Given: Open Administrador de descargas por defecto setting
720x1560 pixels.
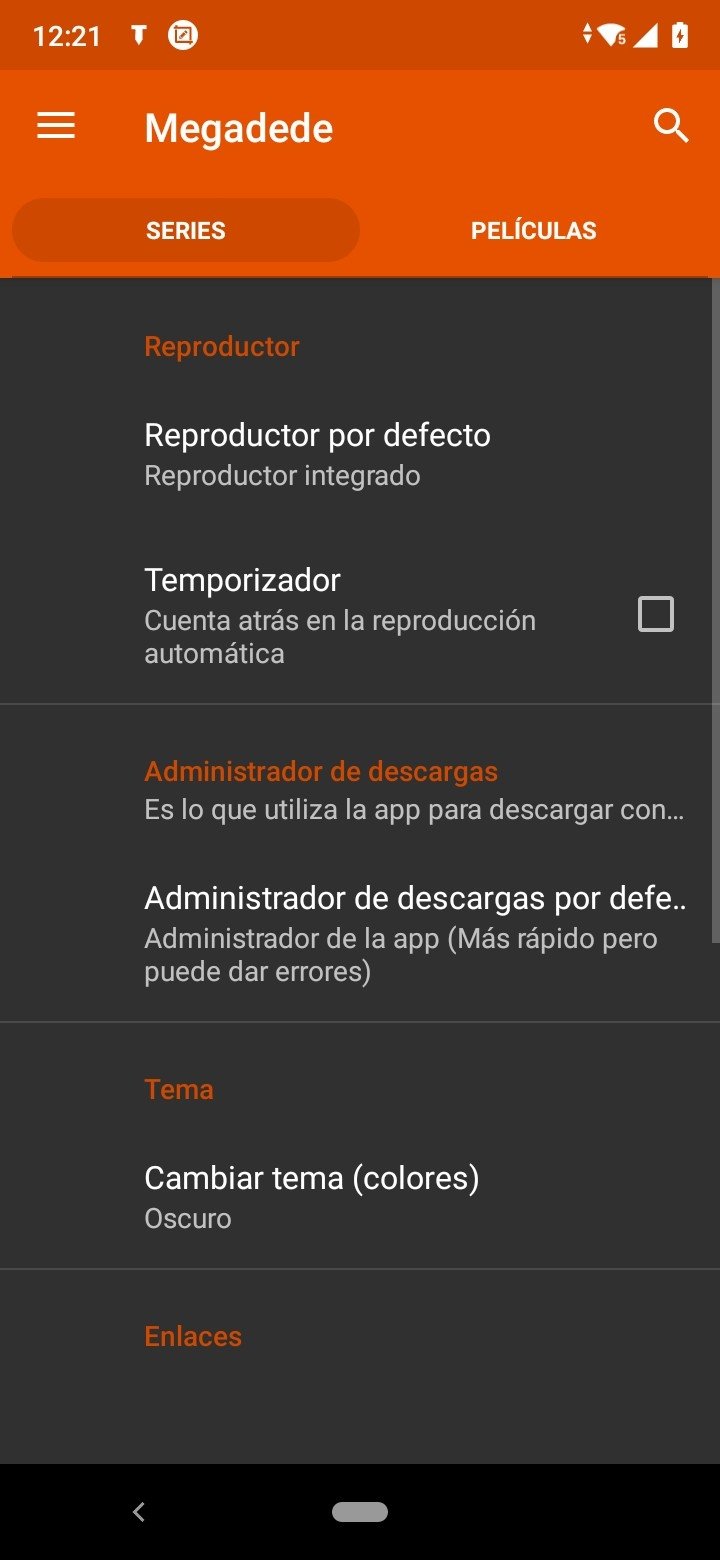Looking at the screenshot, I should 360,932.
